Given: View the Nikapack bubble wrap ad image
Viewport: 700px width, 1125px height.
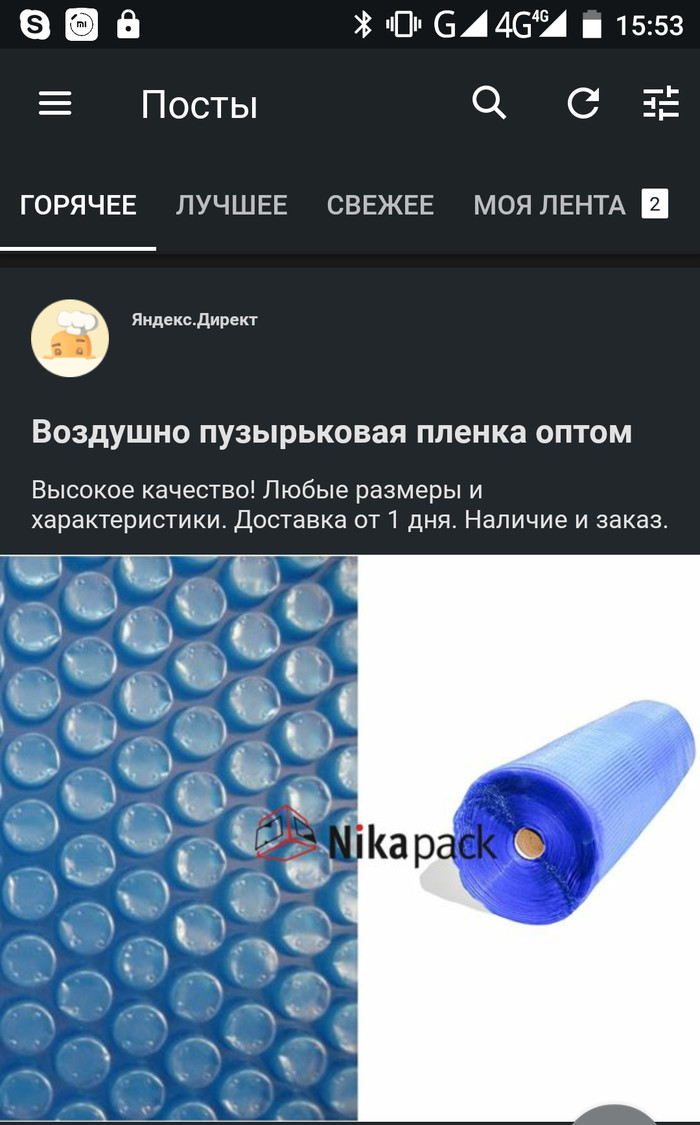Looking at the screenshot, I should (350, 838).
